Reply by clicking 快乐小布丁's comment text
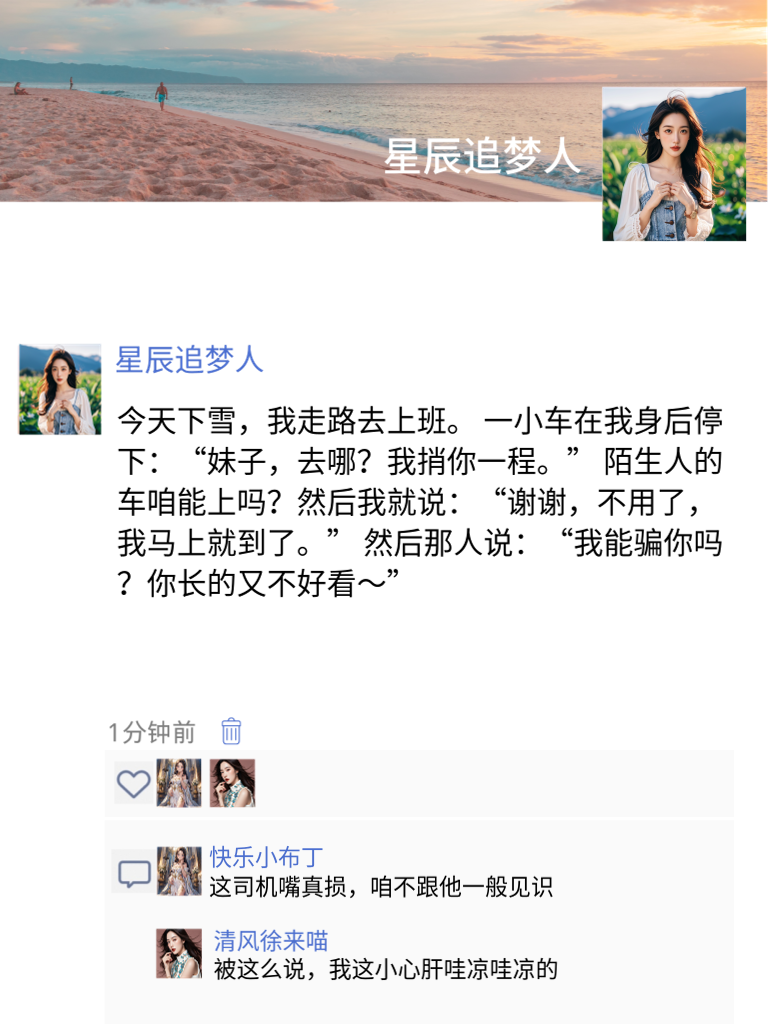The height and width of the screenshot is (1024, 768). click(340, 884)
